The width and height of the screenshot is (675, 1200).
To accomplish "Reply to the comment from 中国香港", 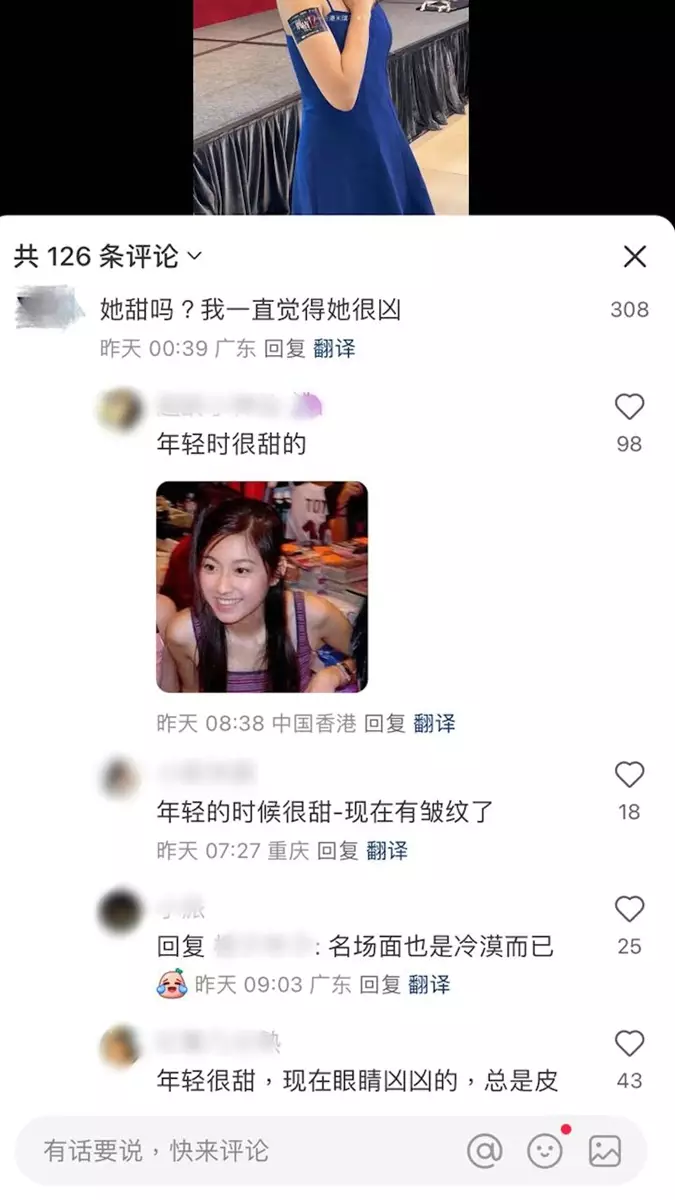I will coord(384,723).
